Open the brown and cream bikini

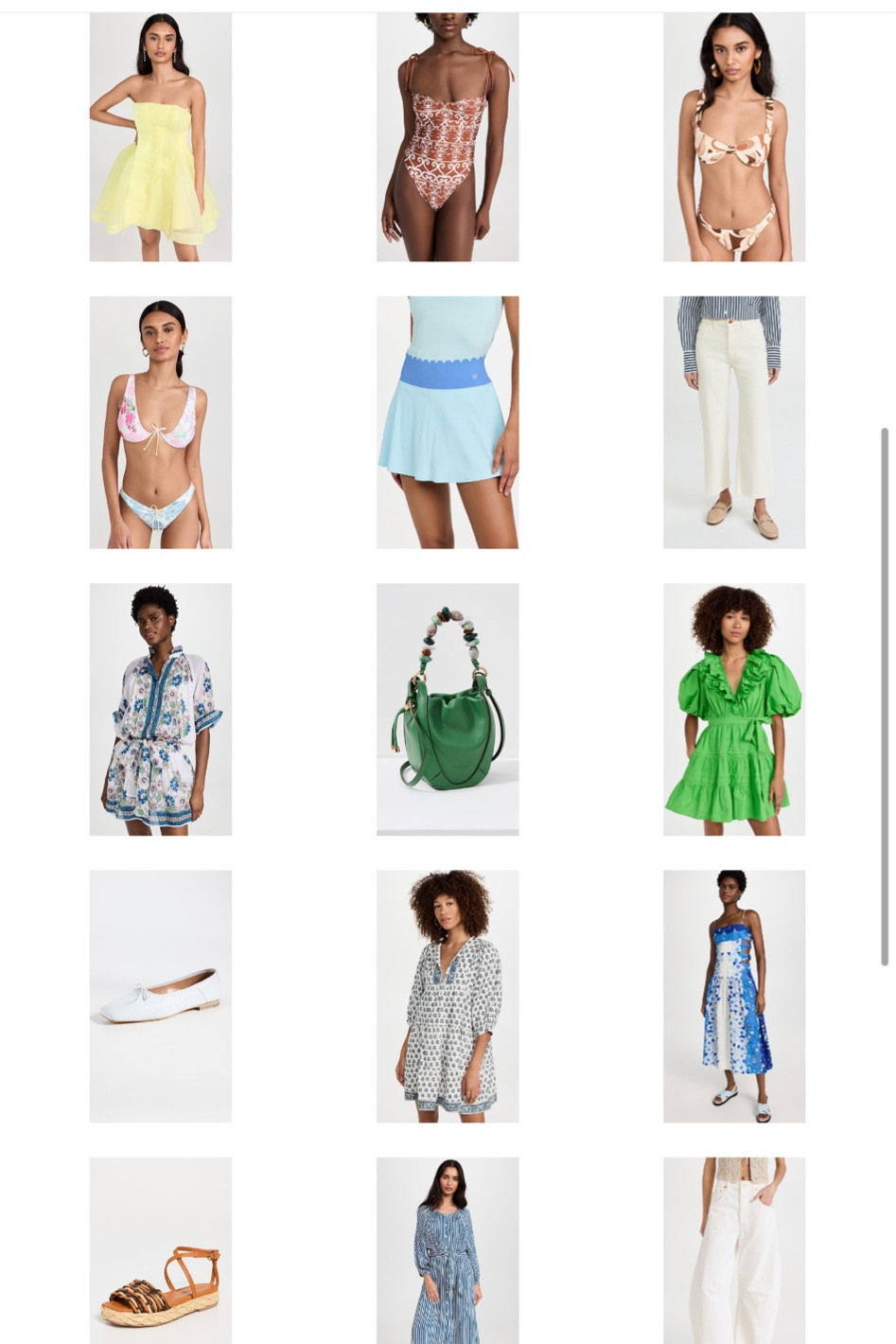click(733, 137)
